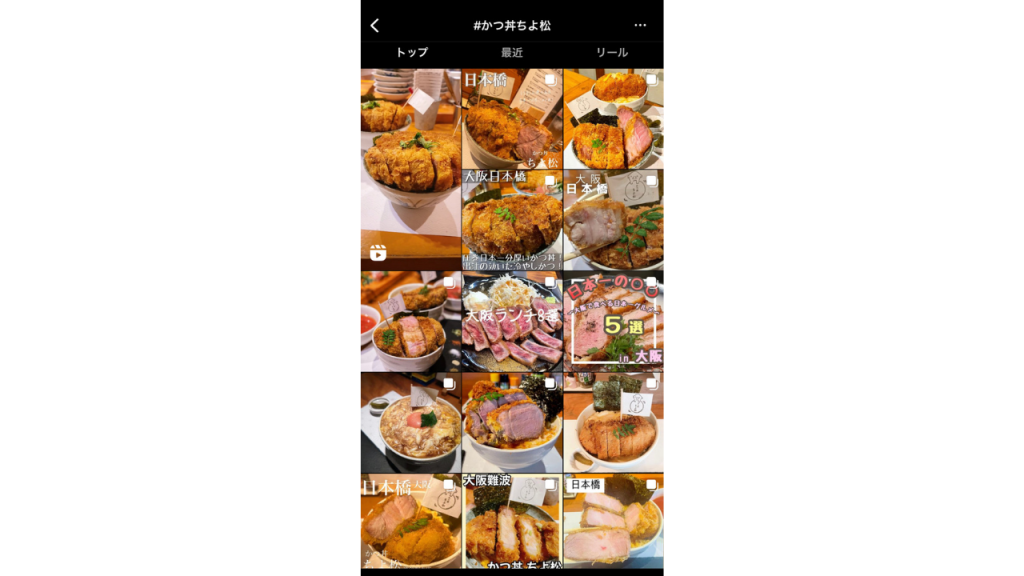Image resolution: width=1024 pixels, height=576 pixels.
Task: Switch to the トップ tab
Action: coord(411,52)
